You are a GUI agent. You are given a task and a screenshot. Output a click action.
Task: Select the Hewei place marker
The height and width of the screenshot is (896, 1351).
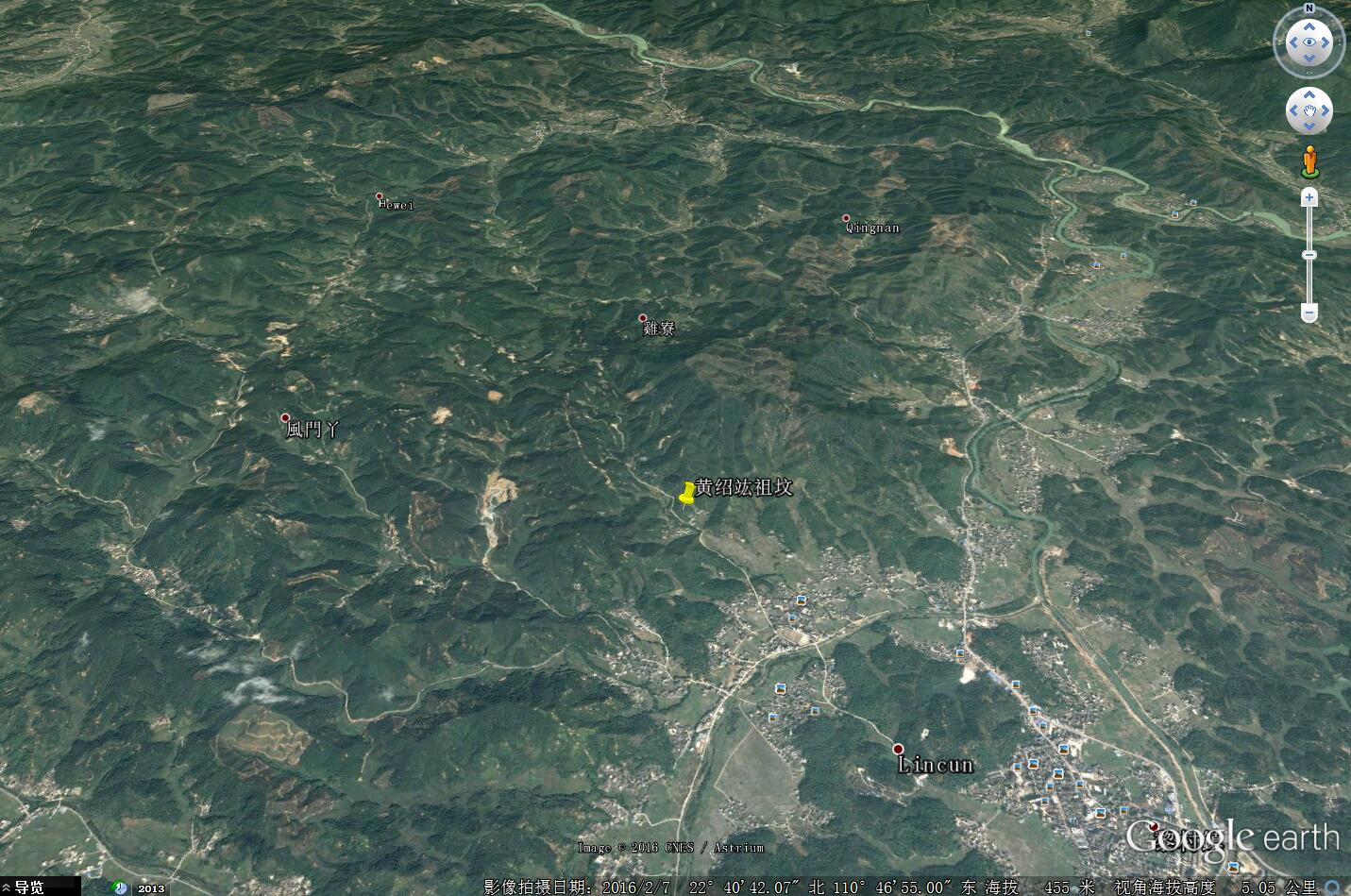tap(380, 196)
